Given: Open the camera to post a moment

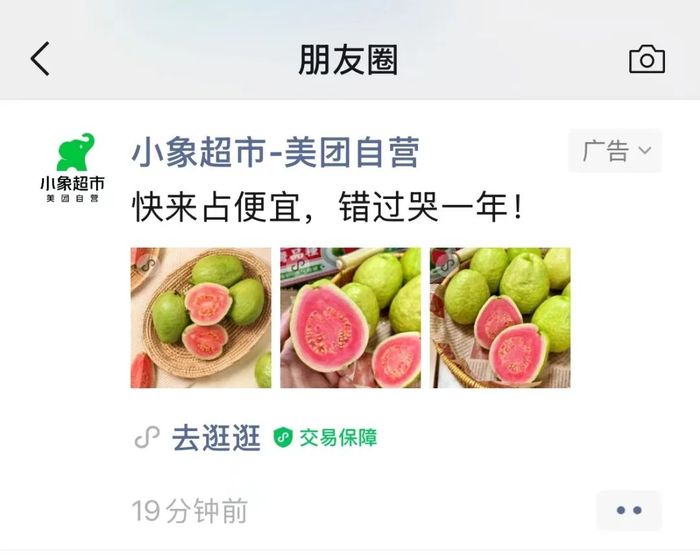Looking at the screenshot, I should coord(647,60).
